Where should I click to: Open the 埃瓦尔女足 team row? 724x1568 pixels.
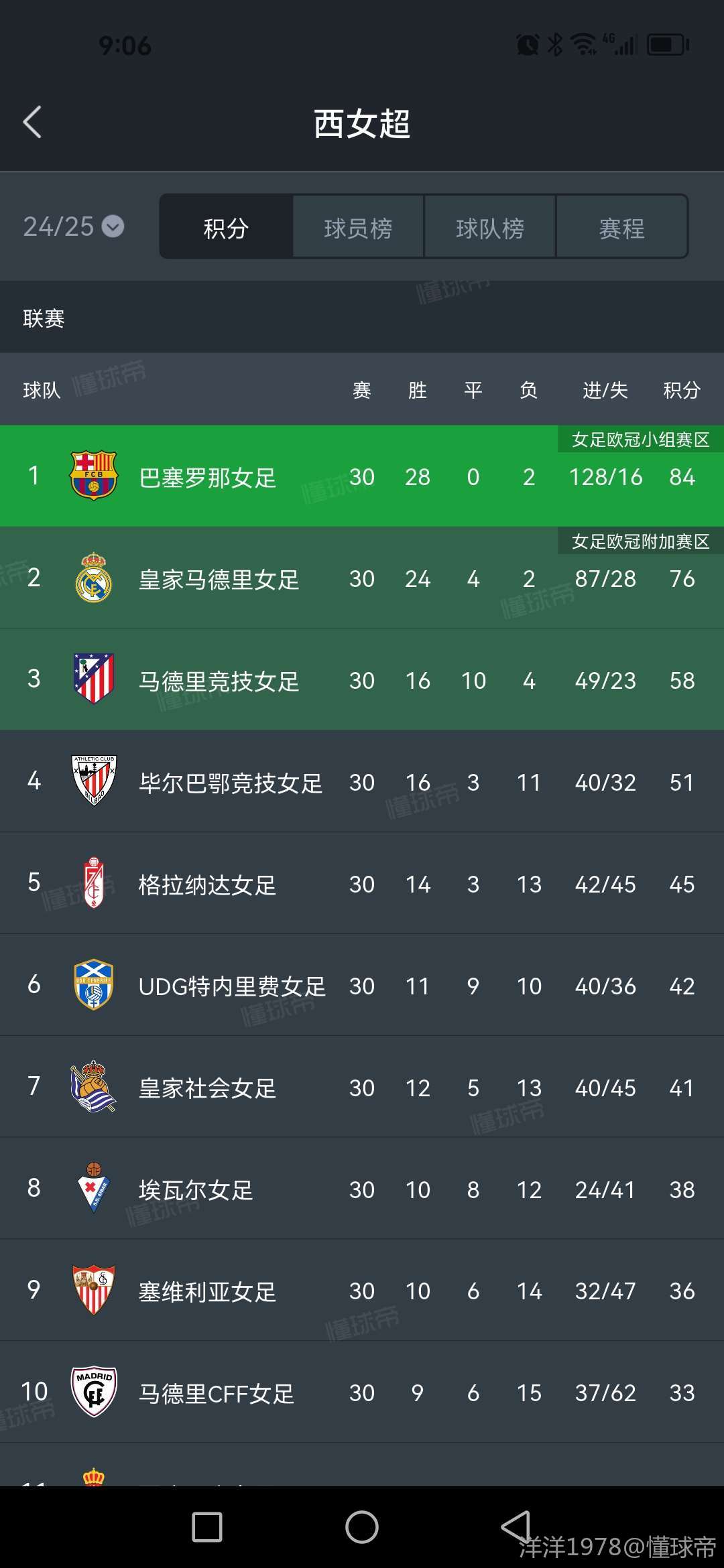(196, 1191)
